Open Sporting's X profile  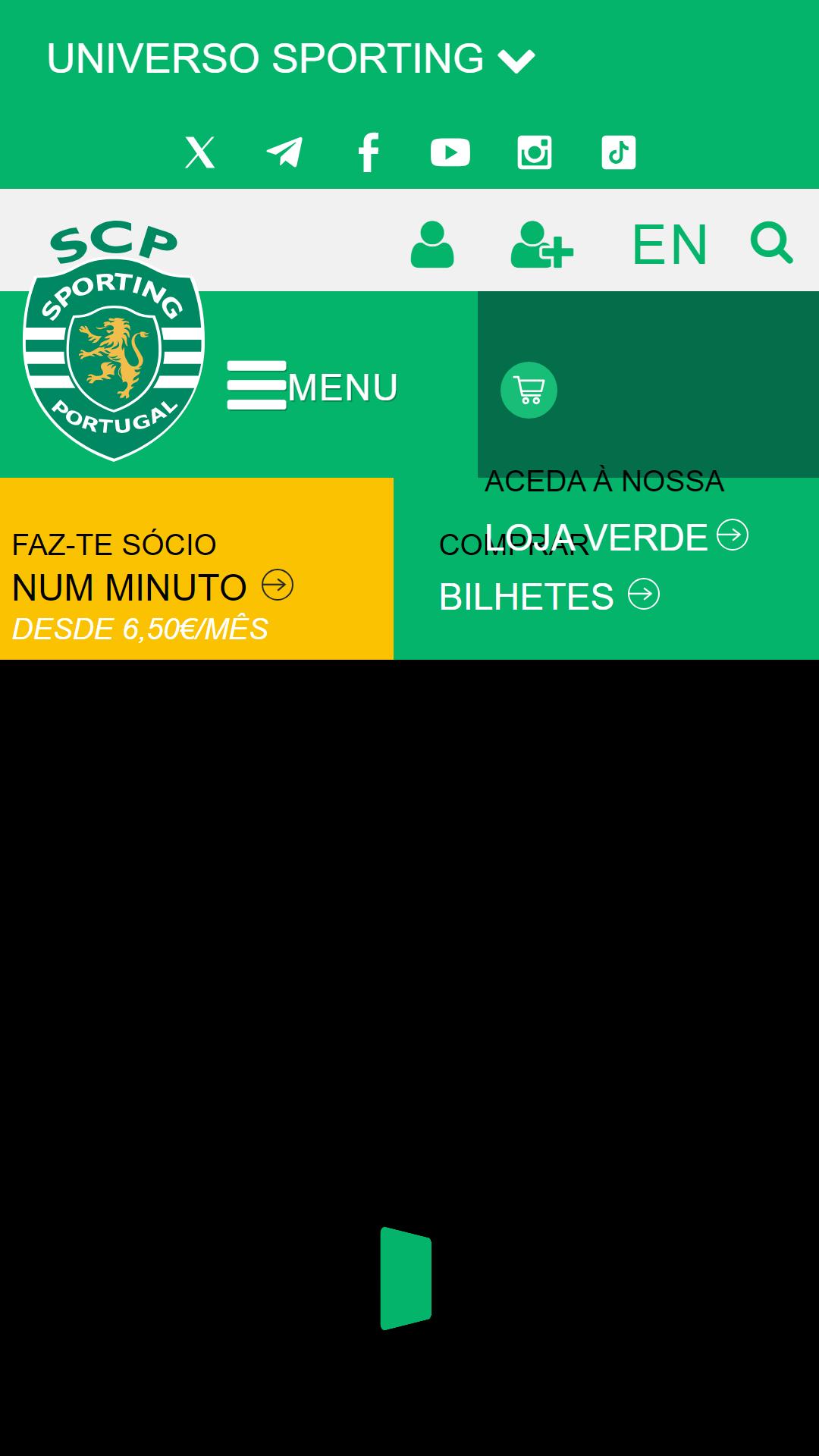[x=200, y=152]
